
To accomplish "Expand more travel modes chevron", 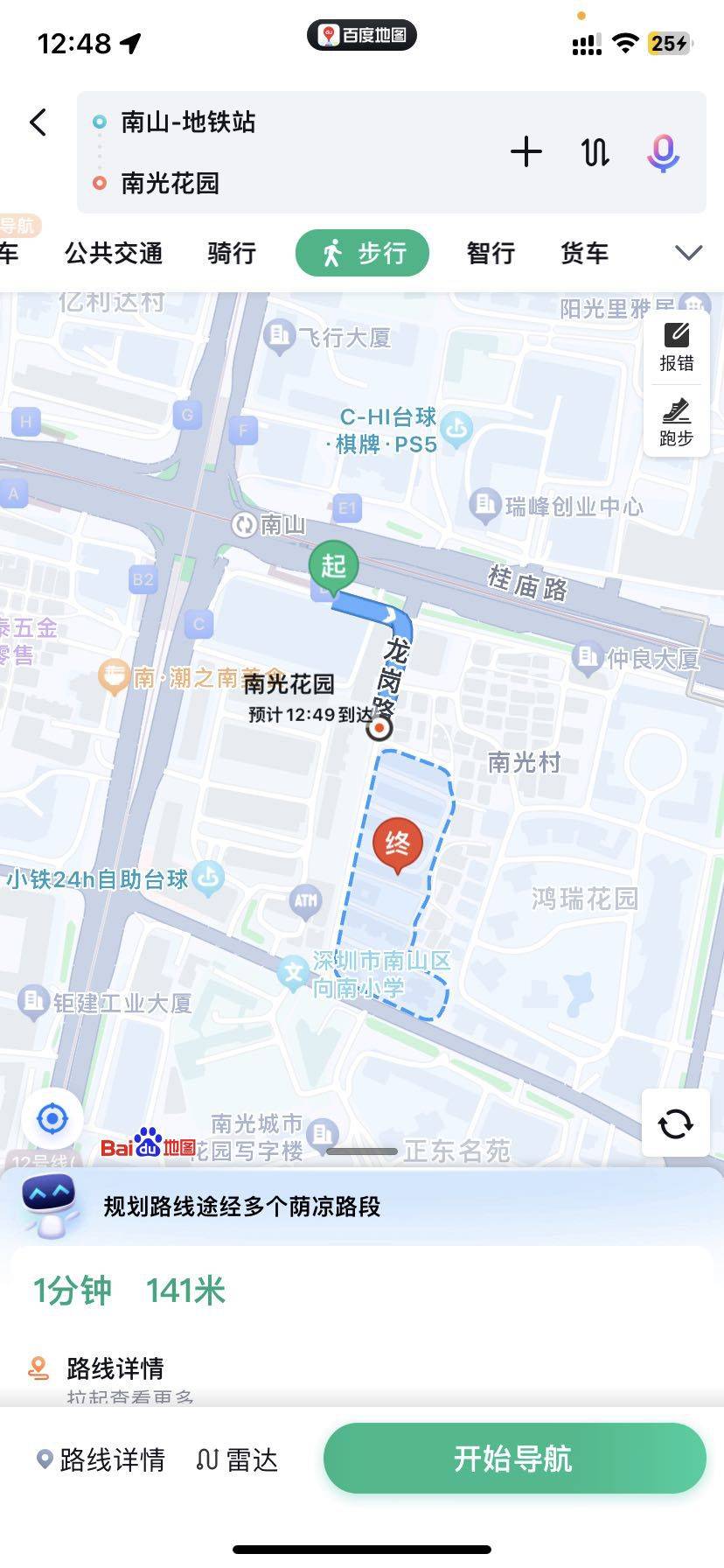I will coord(689,253).
